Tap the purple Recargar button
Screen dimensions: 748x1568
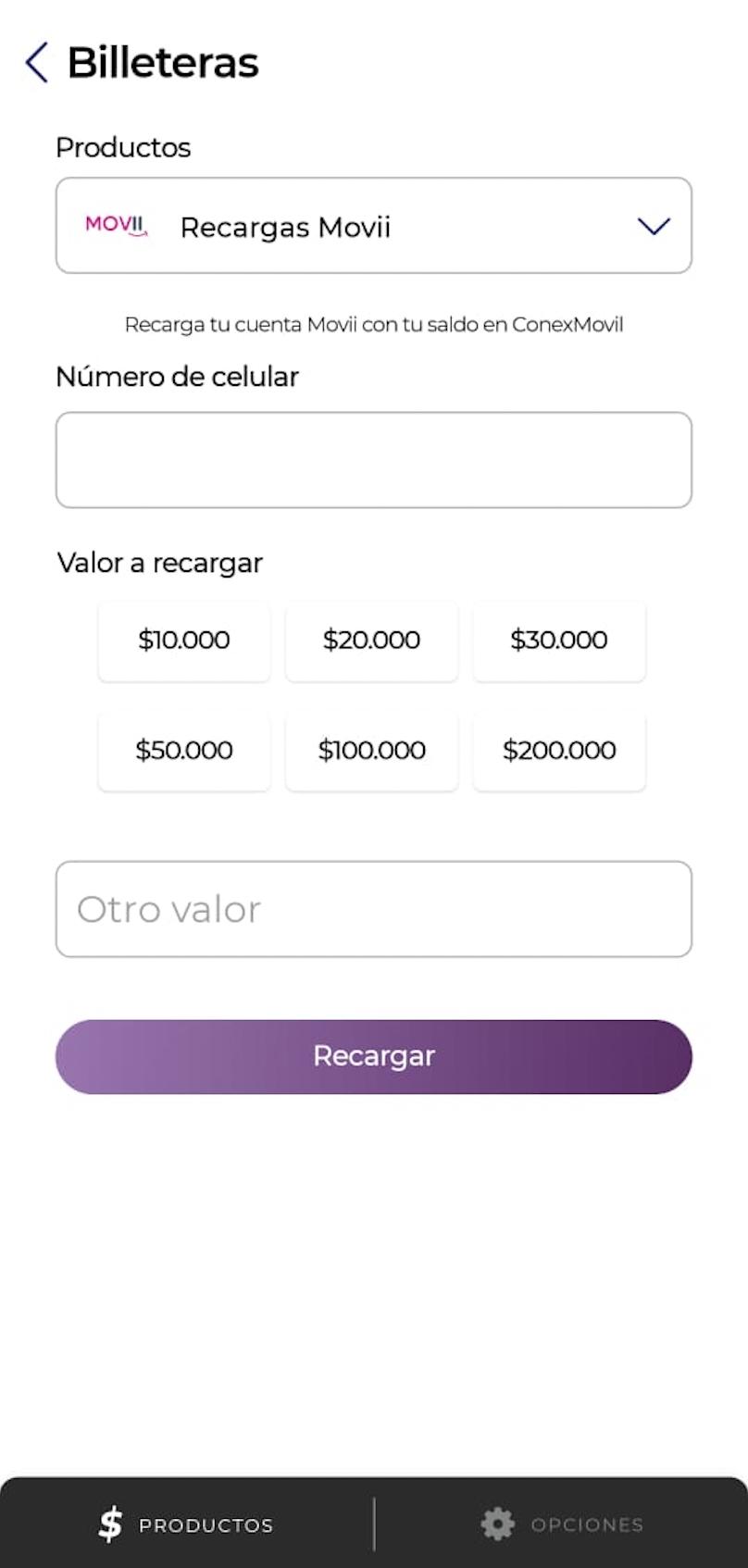(x=374, y=1057)
